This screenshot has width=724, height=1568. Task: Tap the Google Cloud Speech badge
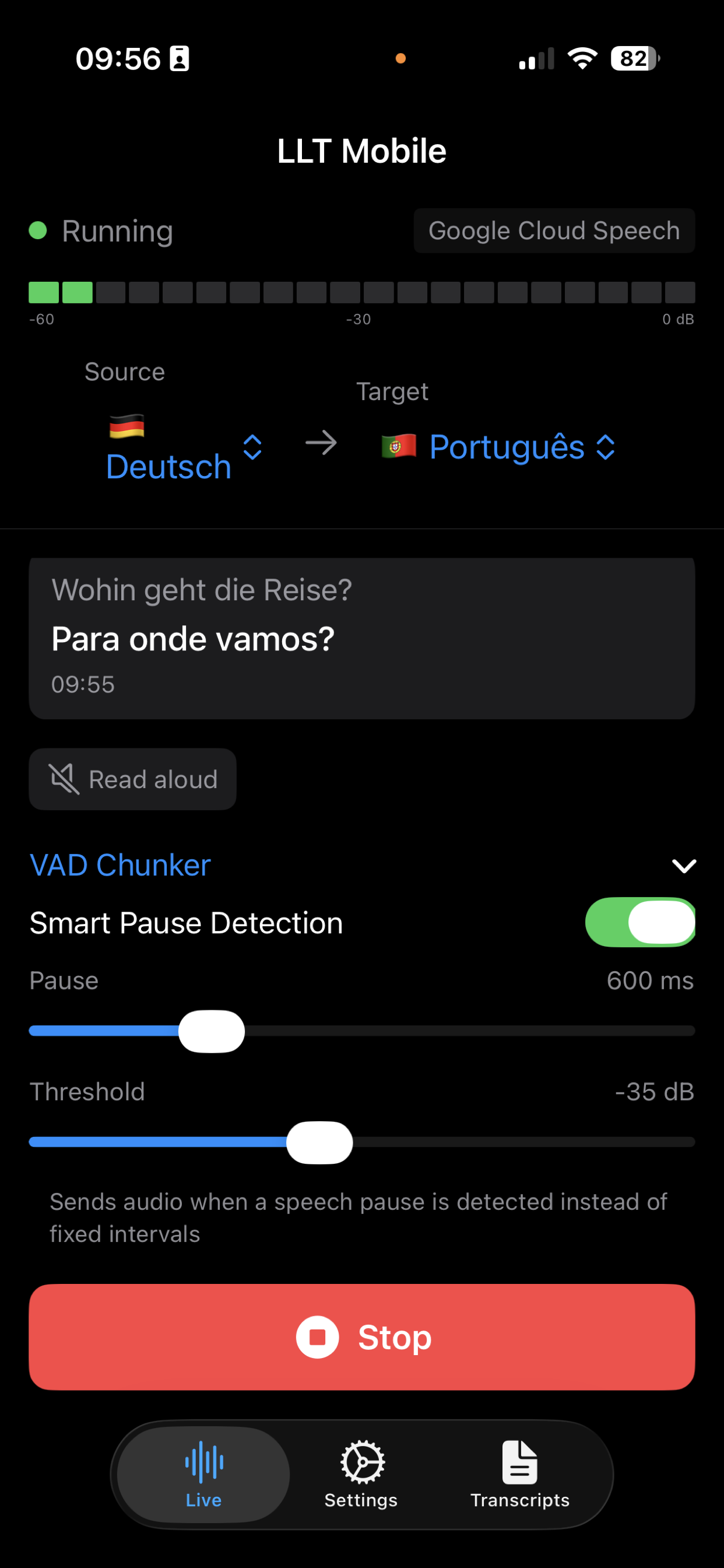coord(553,230)
